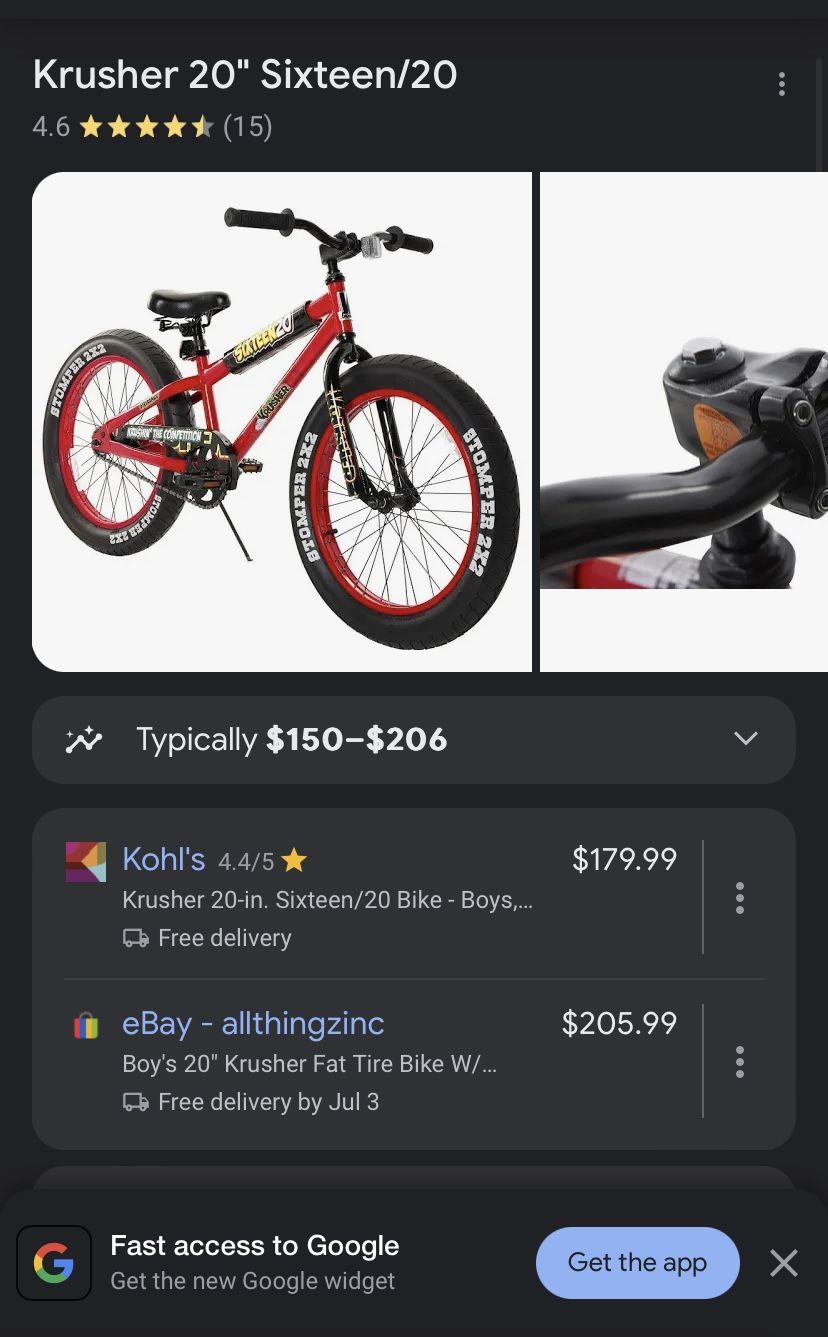The image size is (828, 1337).
Task: Open the overflow menu beside the product title
Action: [781, 84]
